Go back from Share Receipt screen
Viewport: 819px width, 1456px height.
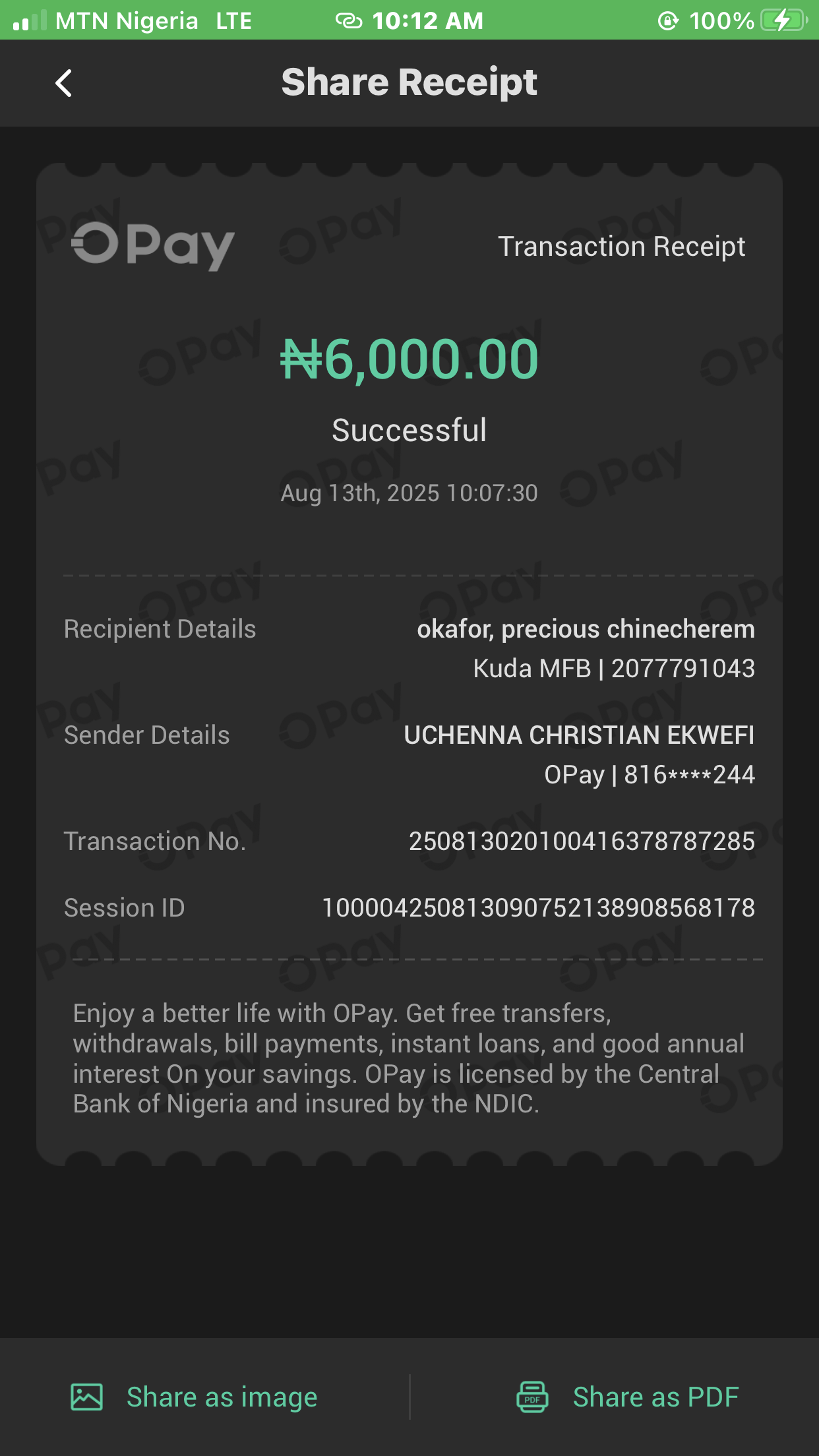click(x=64, y=84)
